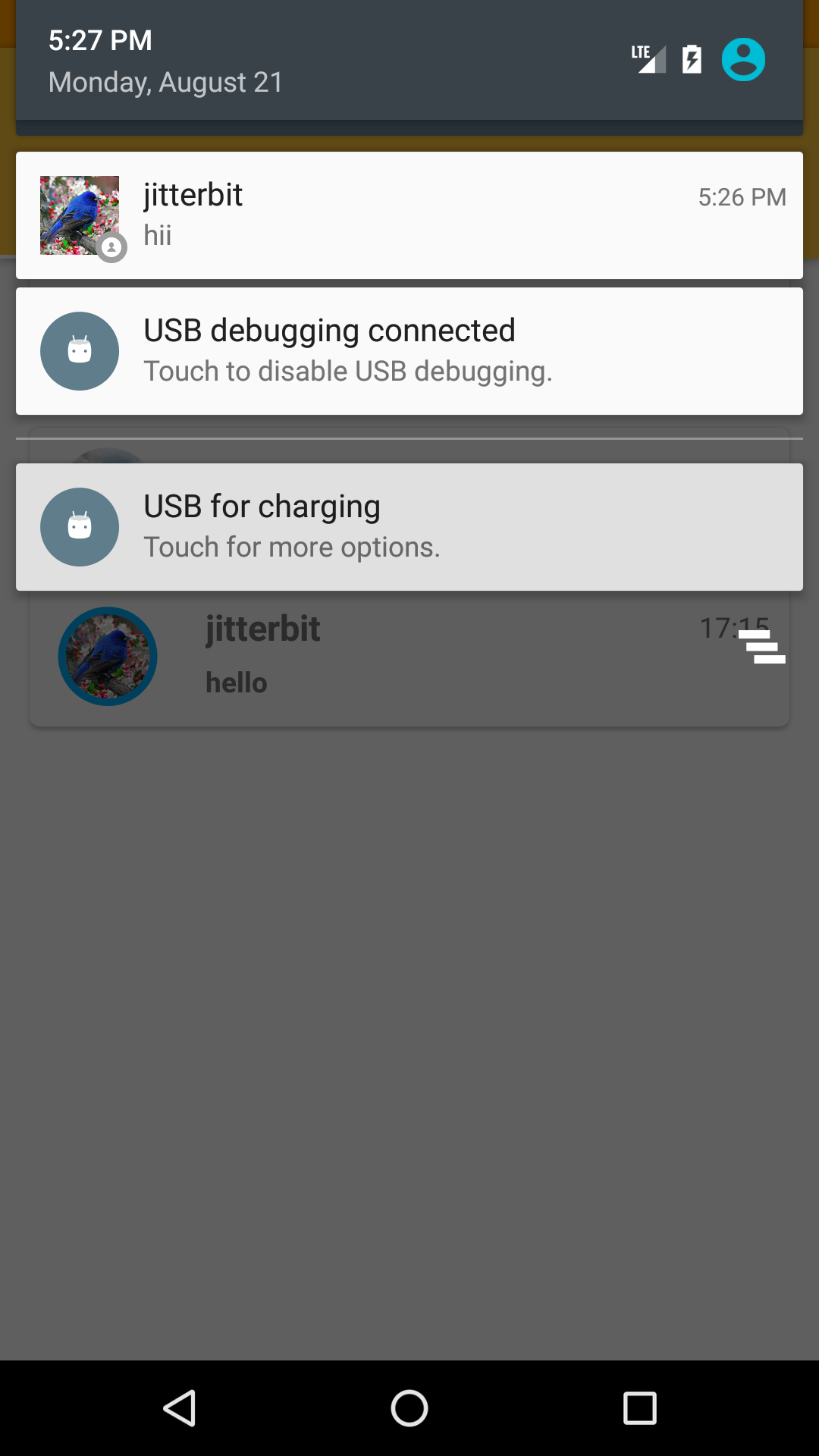Open the user profile icon
The height and width of the screenshot is (1456, 819).
click(x=743, y=59)
